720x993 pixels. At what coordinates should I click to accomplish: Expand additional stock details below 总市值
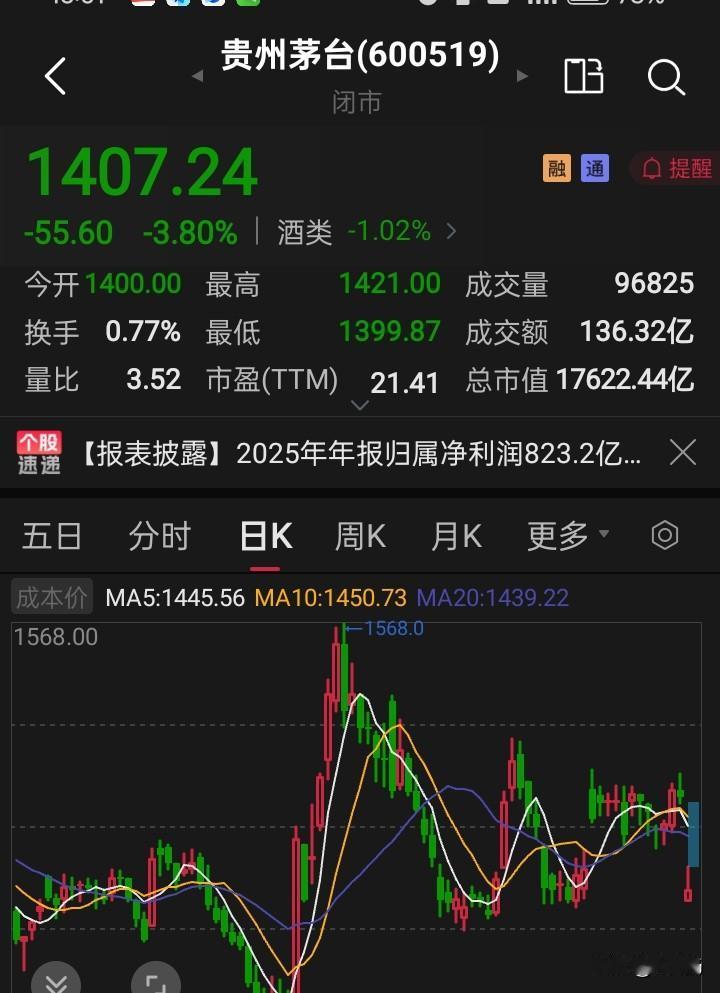tap(360, 406)
